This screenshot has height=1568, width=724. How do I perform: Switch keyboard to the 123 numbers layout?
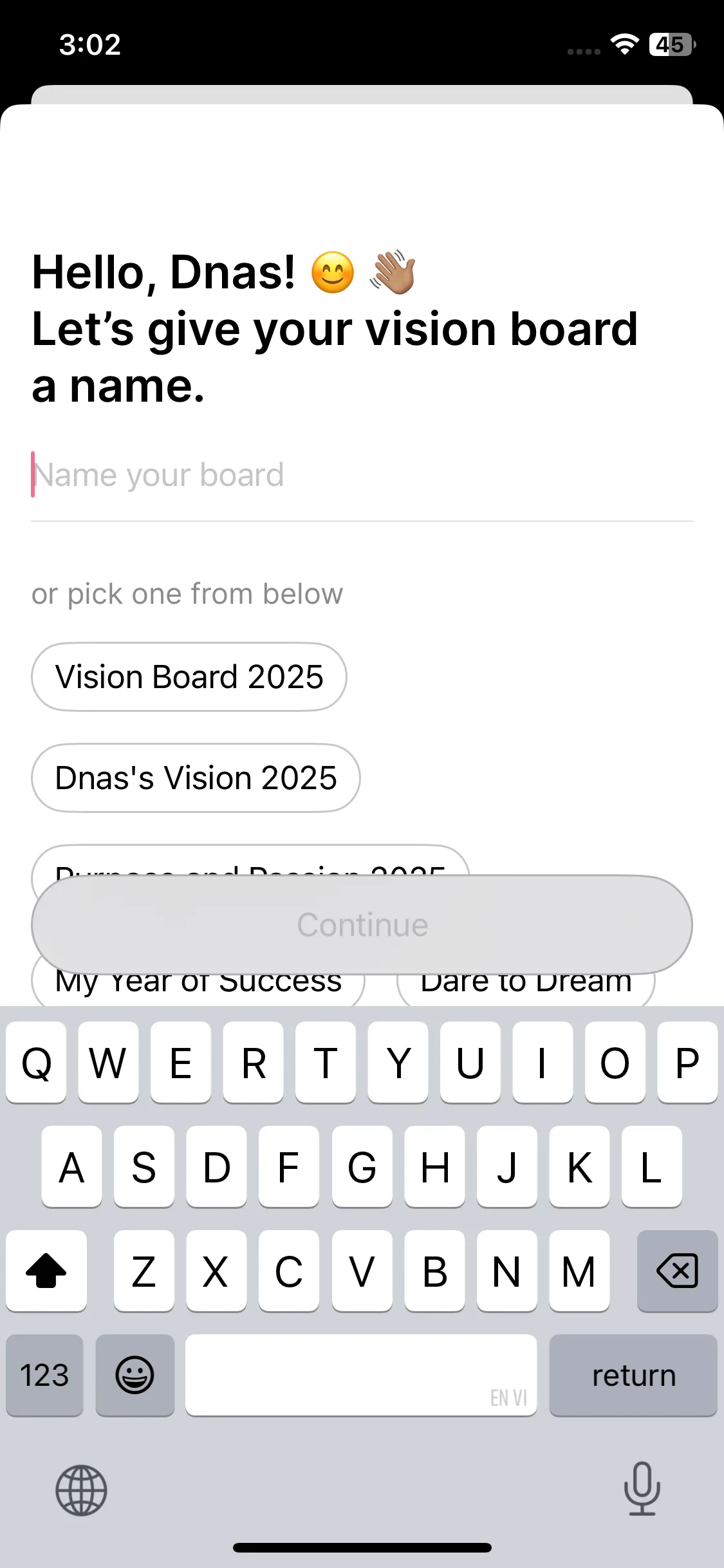44,1376
